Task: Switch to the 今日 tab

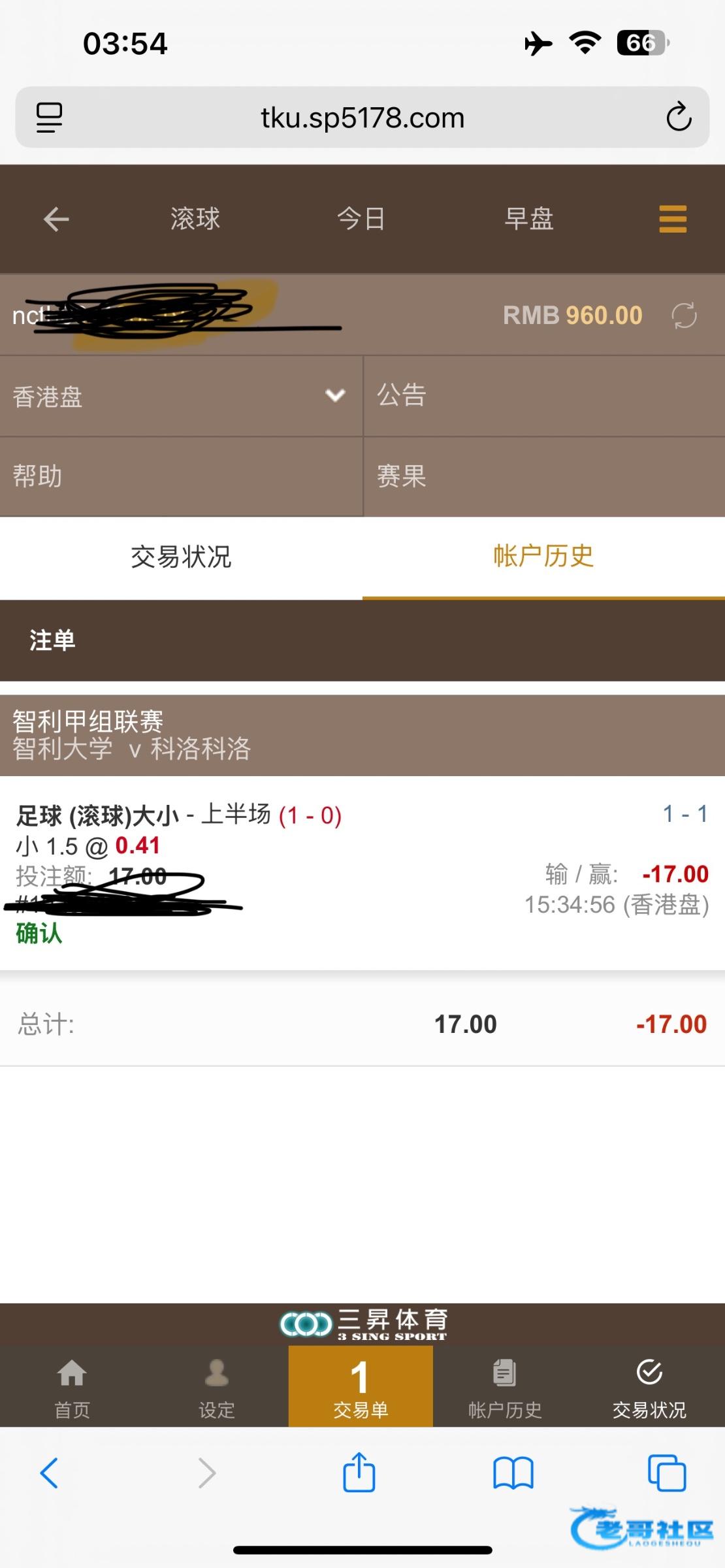Action: click(x=361, y=219)
